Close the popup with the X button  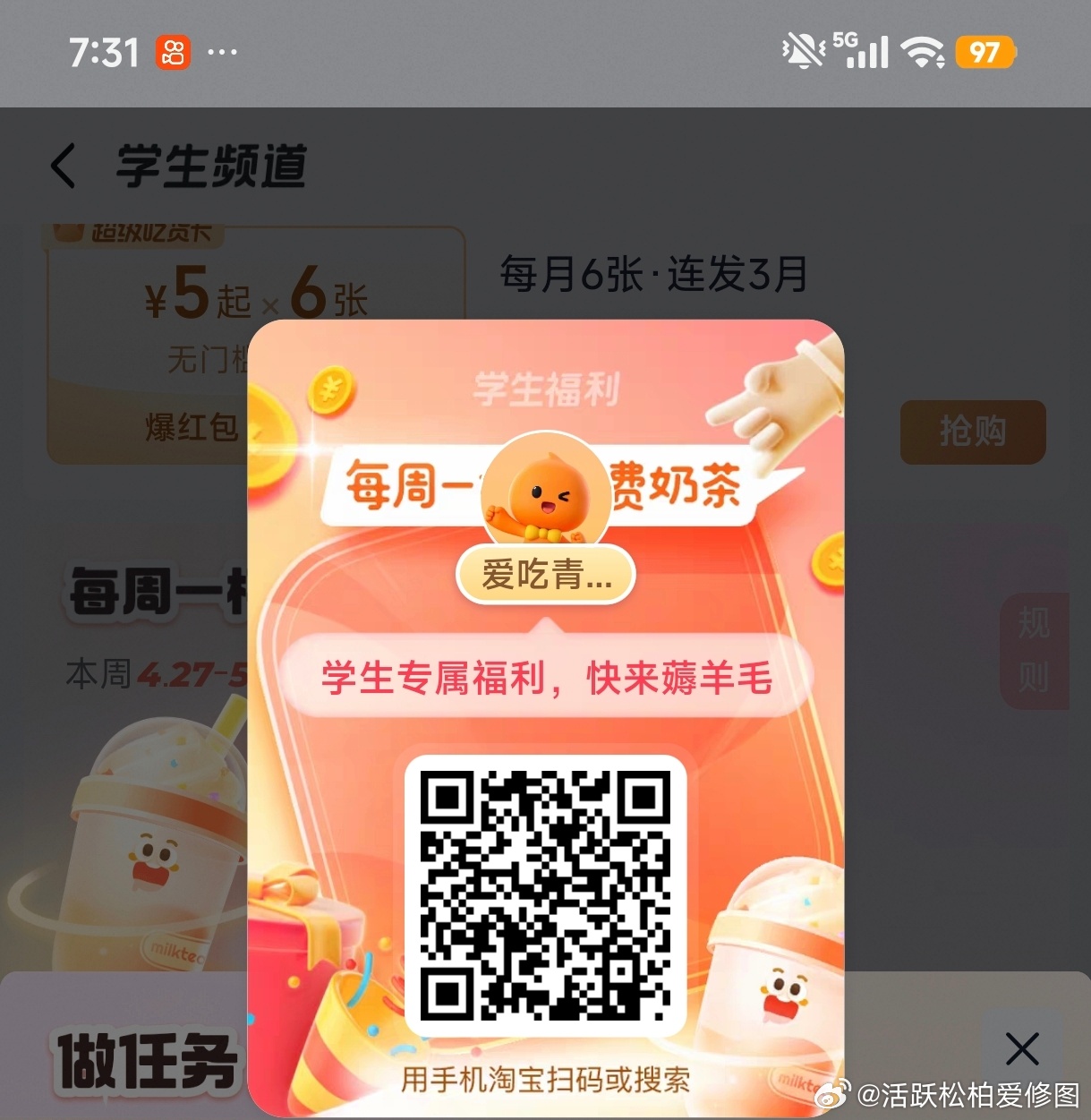1021,1048
